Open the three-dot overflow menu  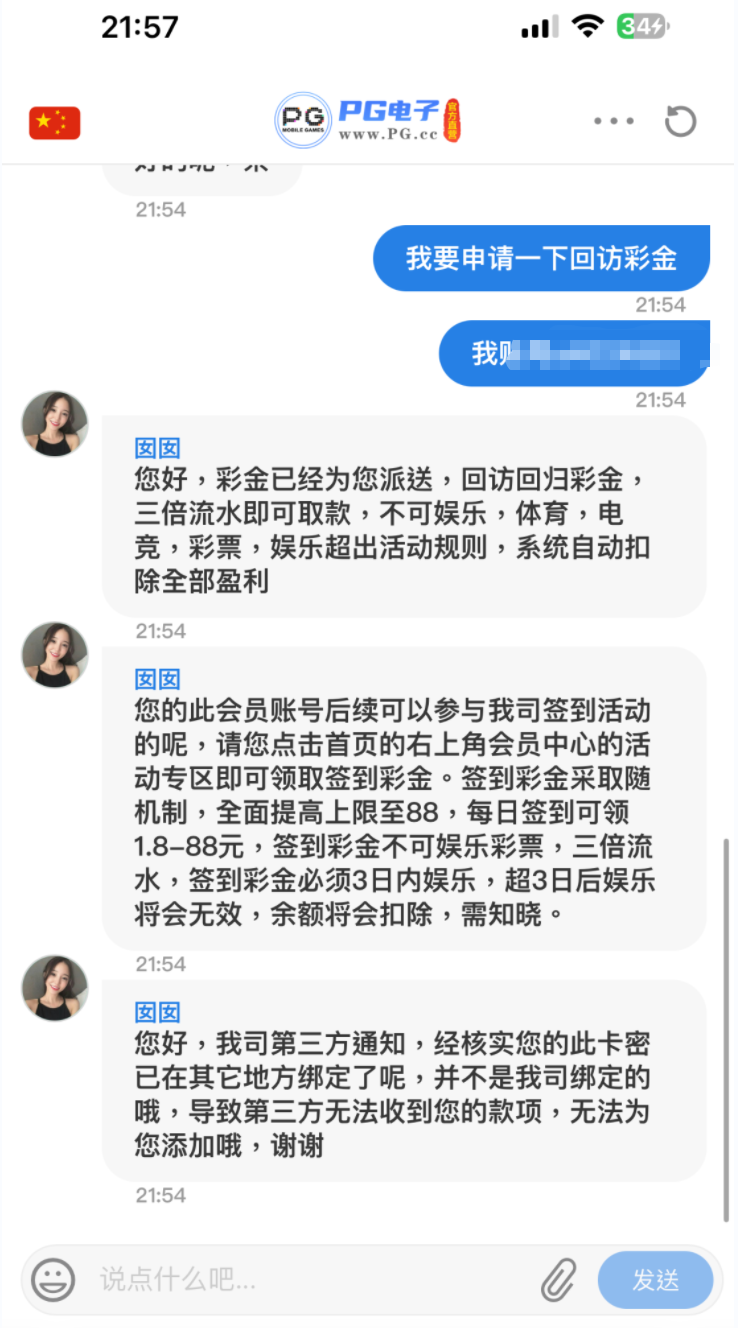[x=613, y=121]
